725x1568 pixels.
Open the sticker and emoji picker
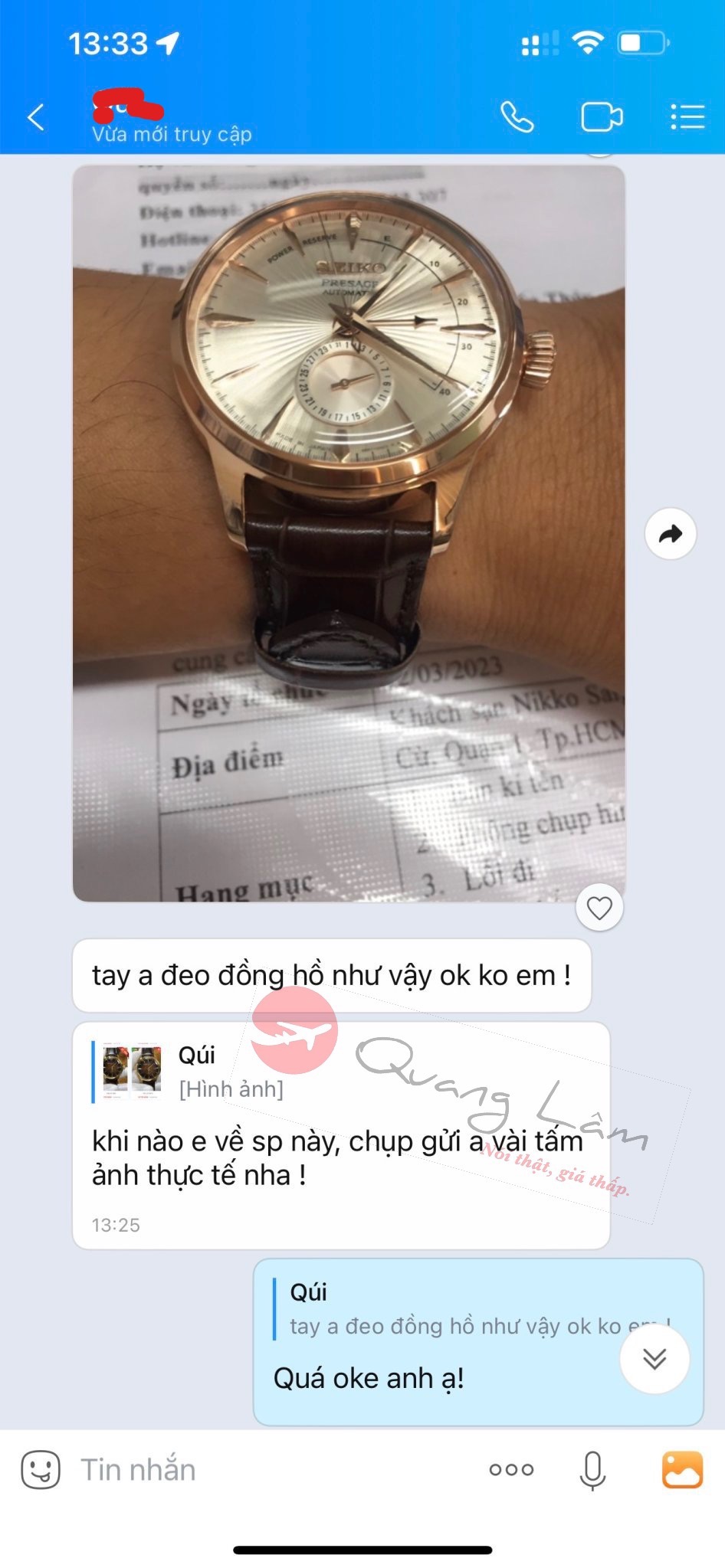(x=40, y=1470)
